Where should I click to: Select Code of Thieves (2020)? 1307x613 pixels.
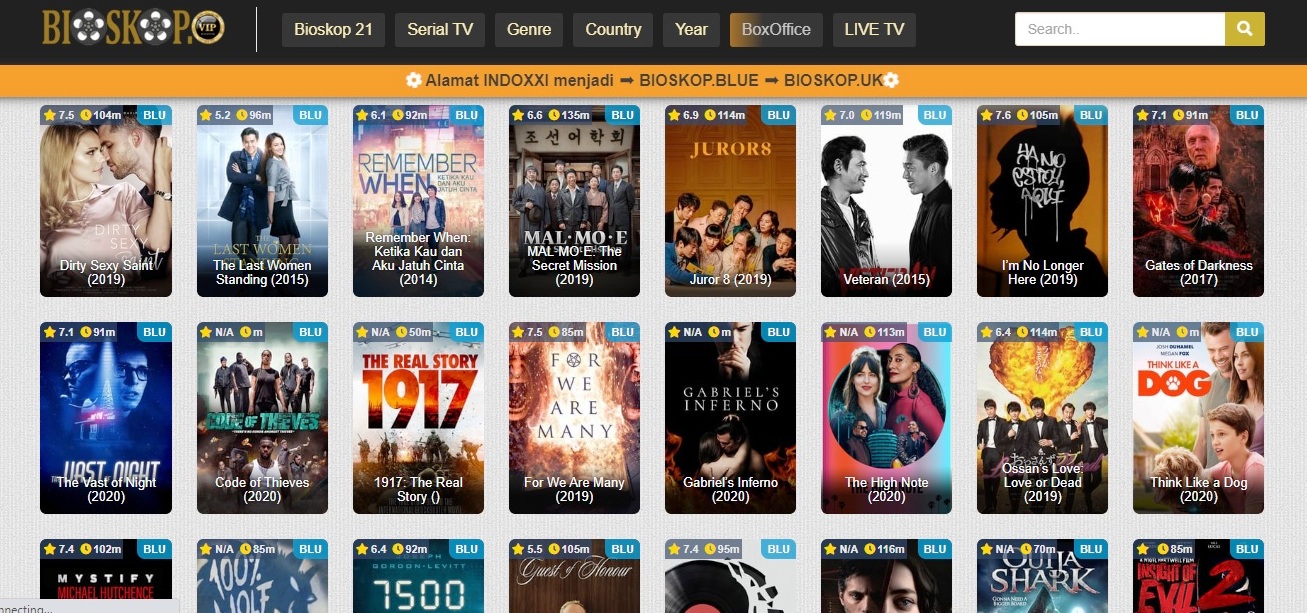click(262, 418)
